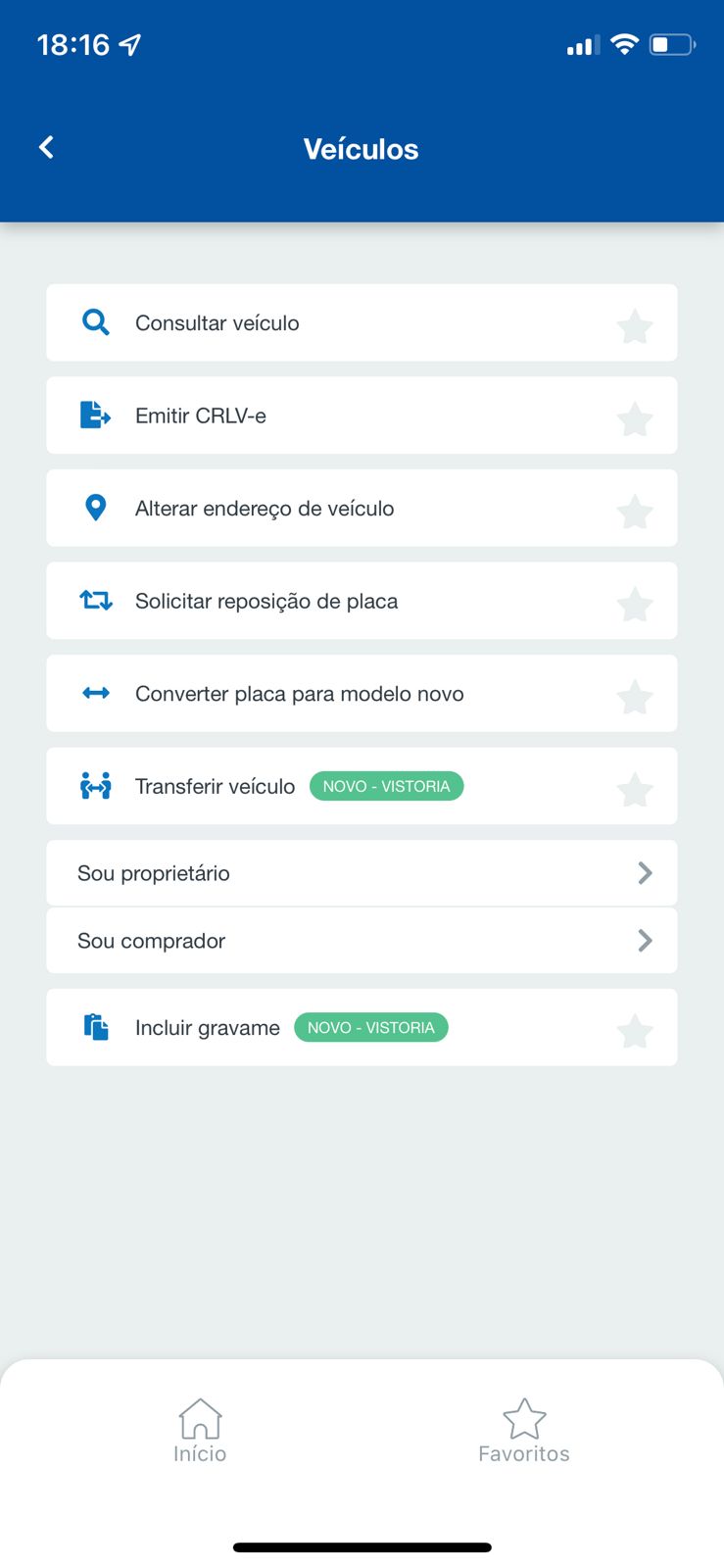Add Solicitar reposição de placa to favorites

[635, 605]
